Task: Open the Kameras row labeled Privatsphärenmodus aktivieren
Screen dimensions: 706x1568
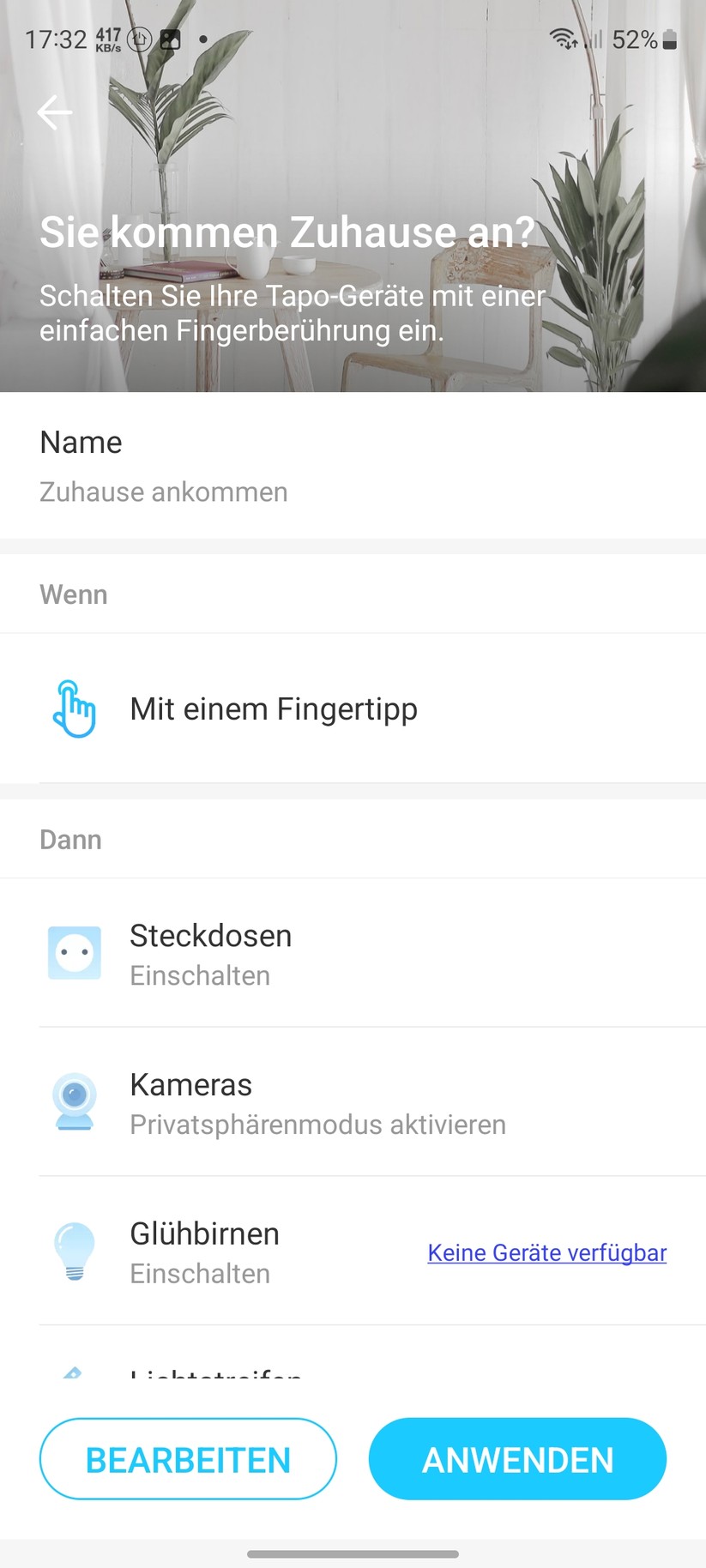Action: [x=317, y=1102]
